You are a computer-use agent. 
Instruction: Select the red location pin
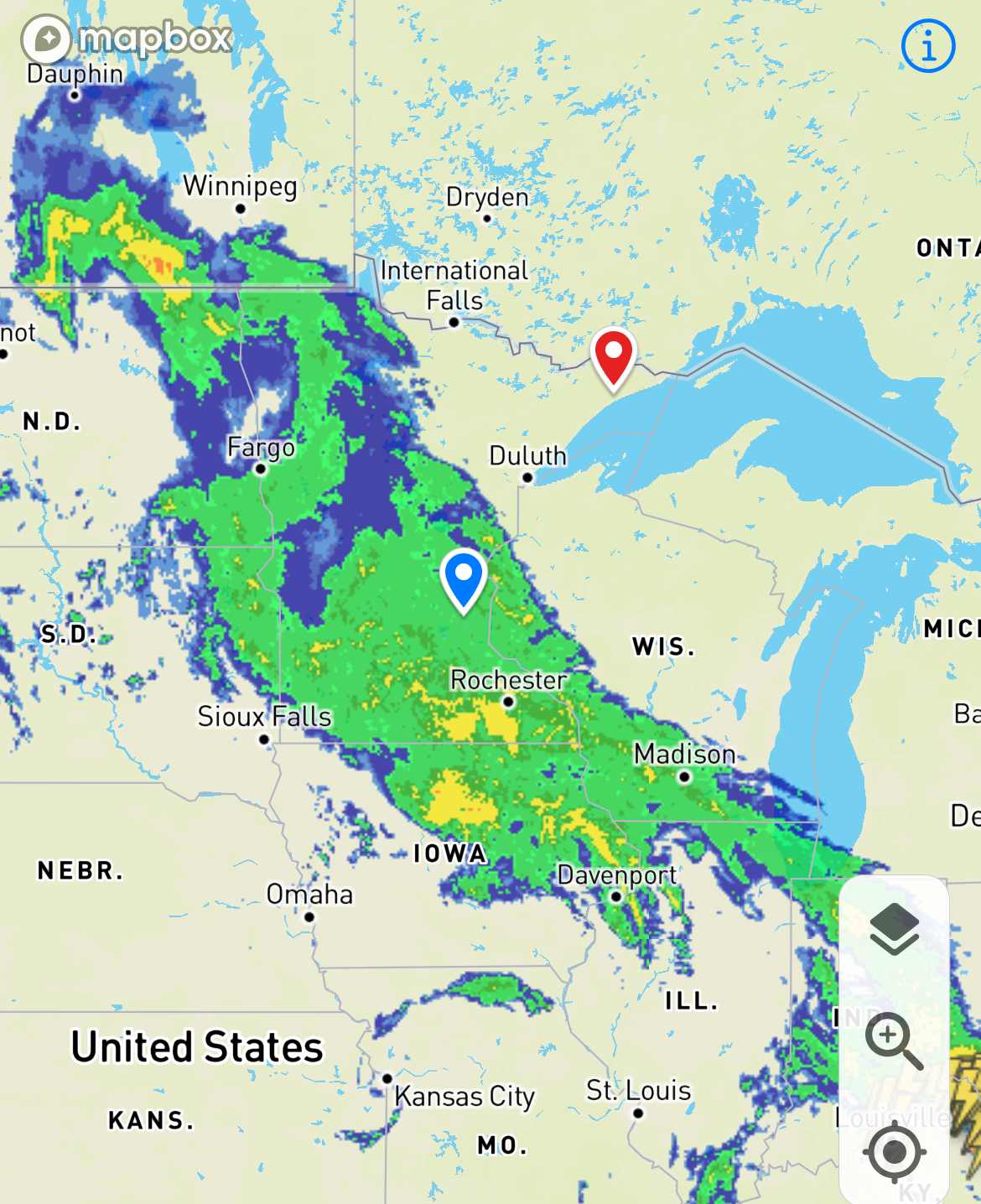(614, 355)
